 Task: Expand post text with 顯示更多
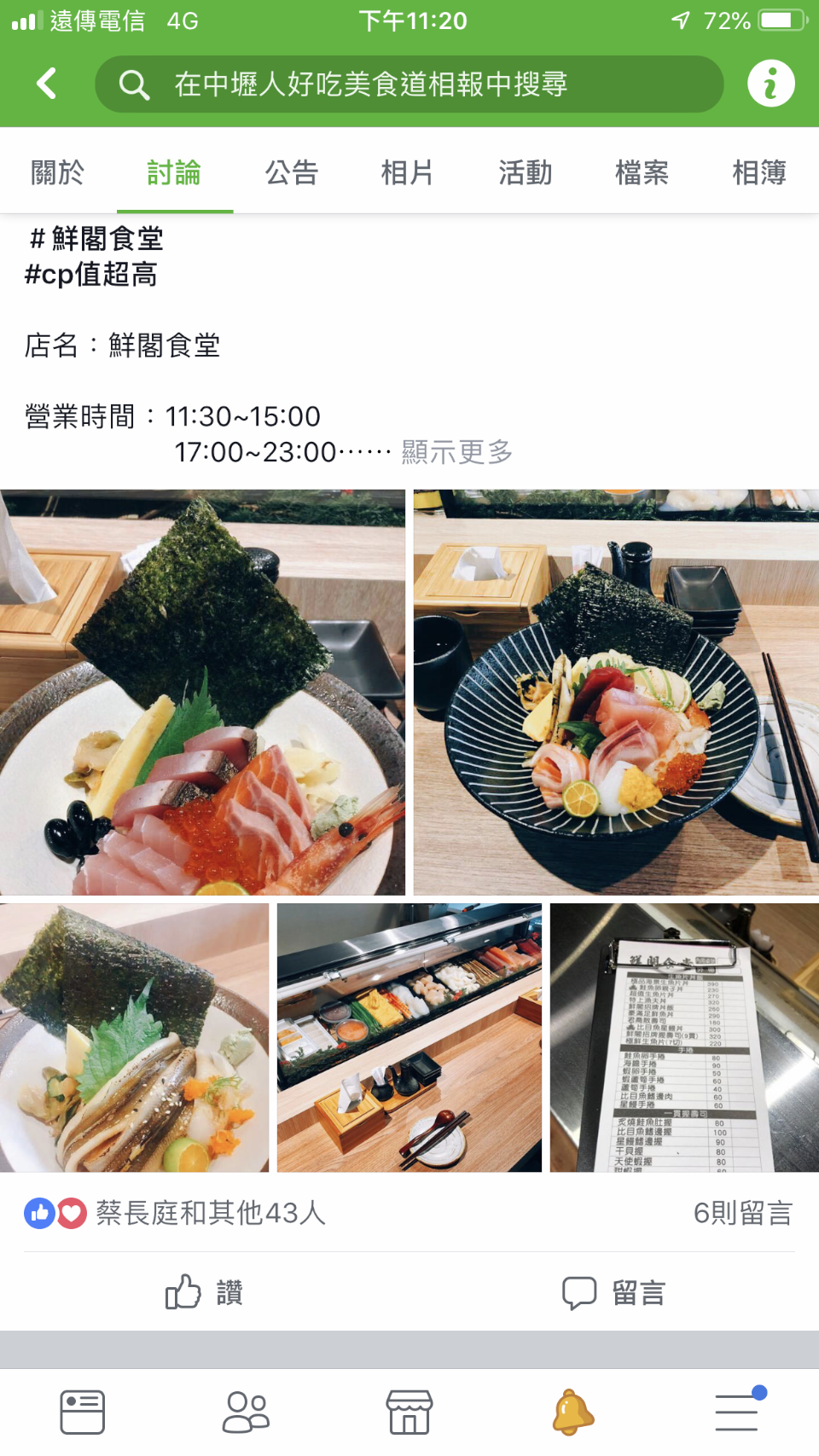coord(457,452)
